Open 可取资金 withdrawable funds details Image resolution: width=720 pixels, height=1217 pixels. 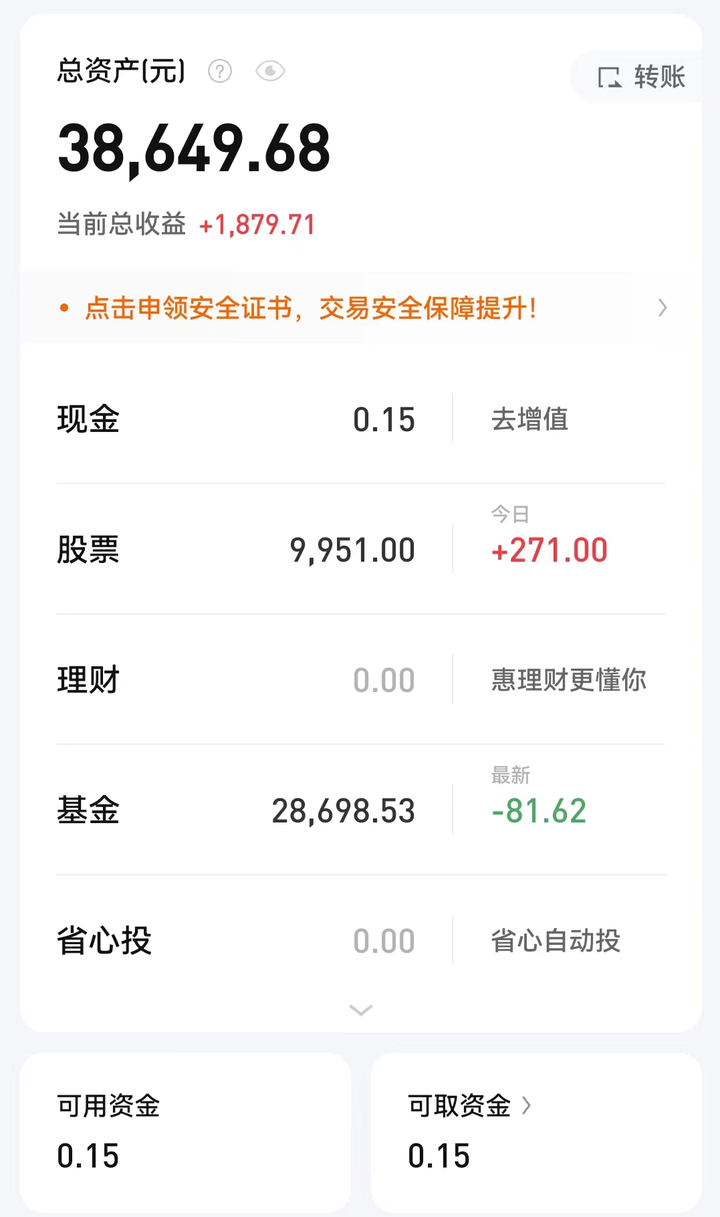click(470, 1106)
